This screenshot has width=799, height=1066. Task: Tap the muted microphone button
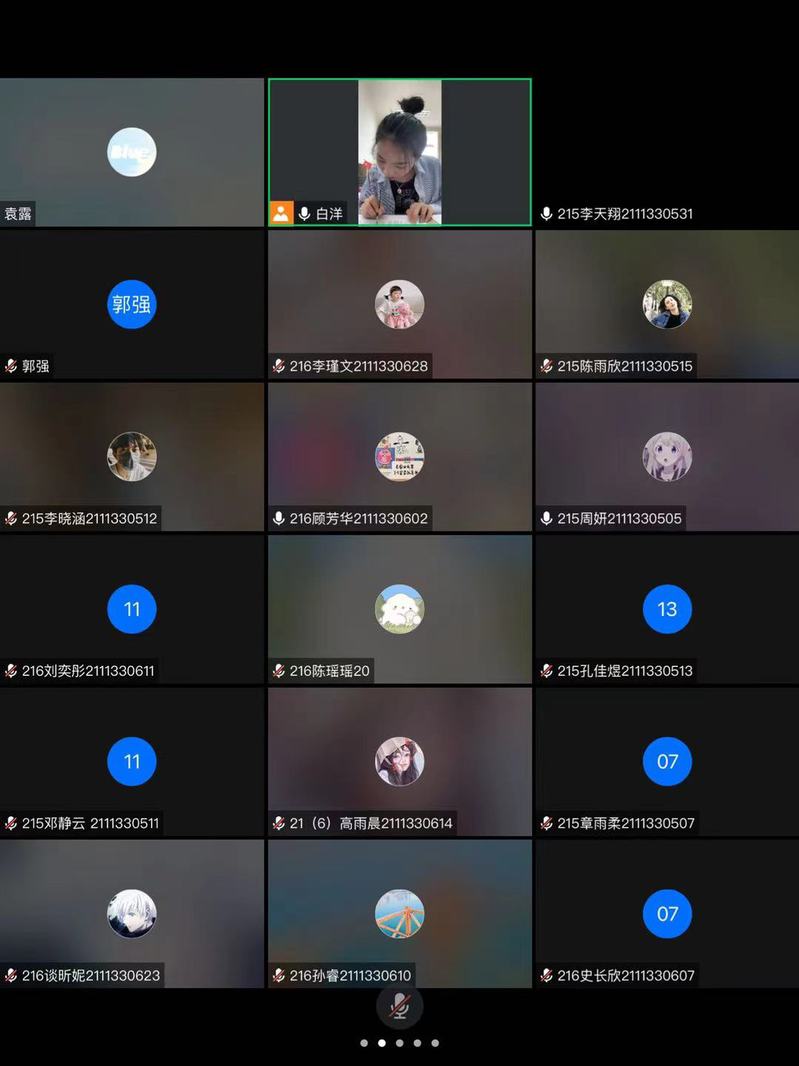point(399,1006)
